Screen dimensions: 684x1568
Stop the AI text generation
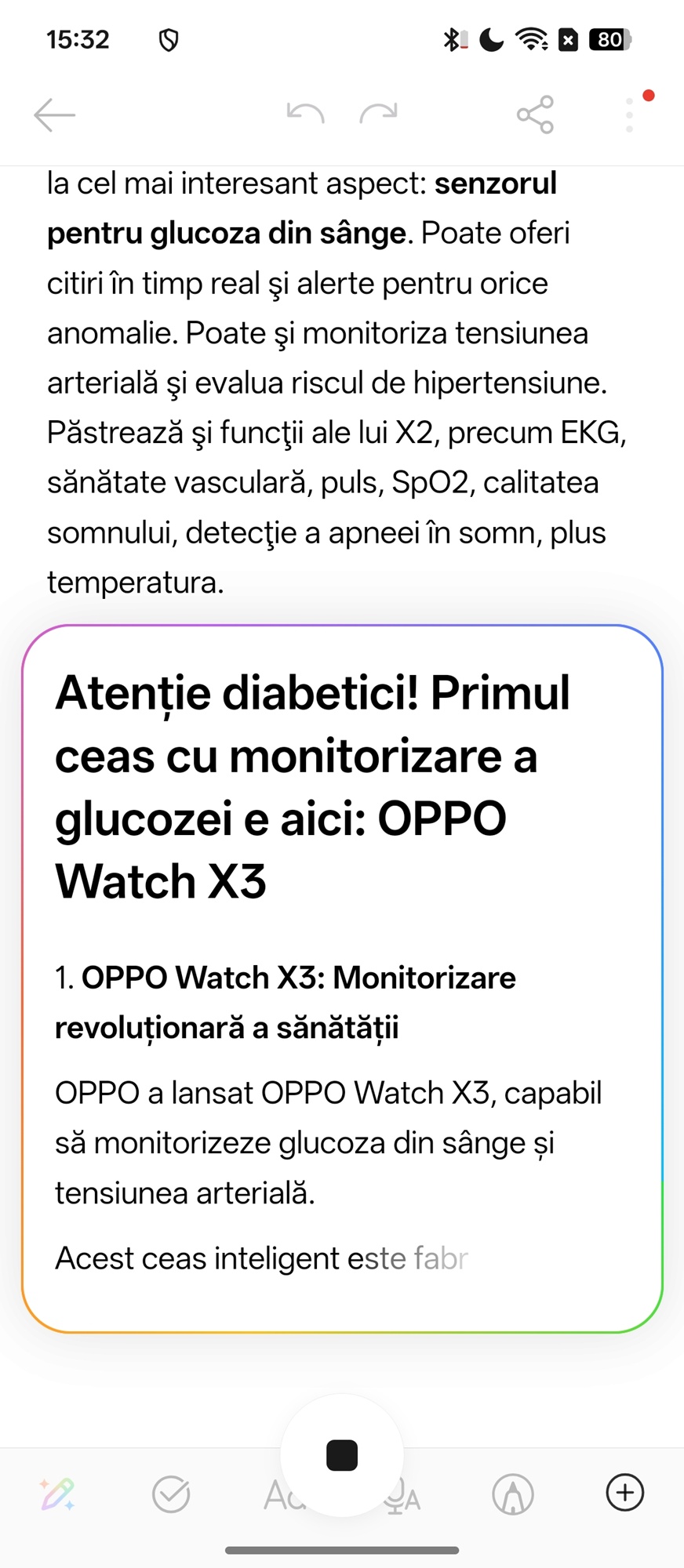[342, 1455]
